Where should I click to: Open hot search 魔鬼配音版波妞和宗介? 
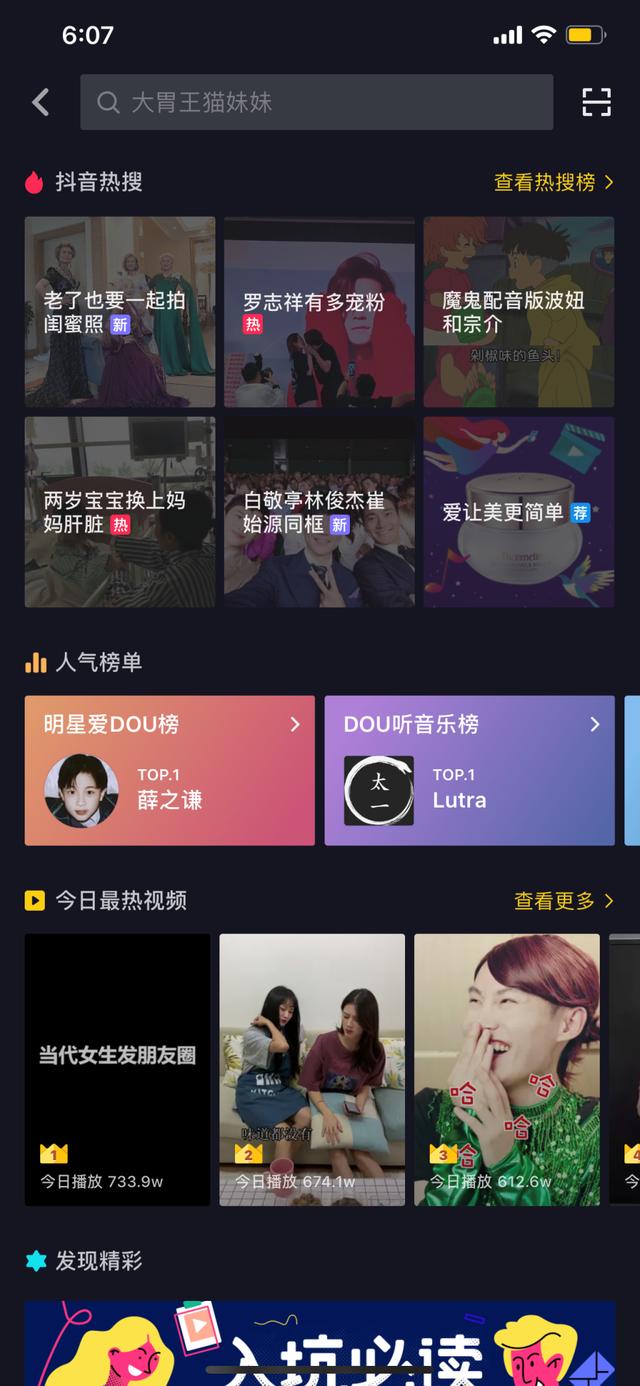click(x=518, y=312)
